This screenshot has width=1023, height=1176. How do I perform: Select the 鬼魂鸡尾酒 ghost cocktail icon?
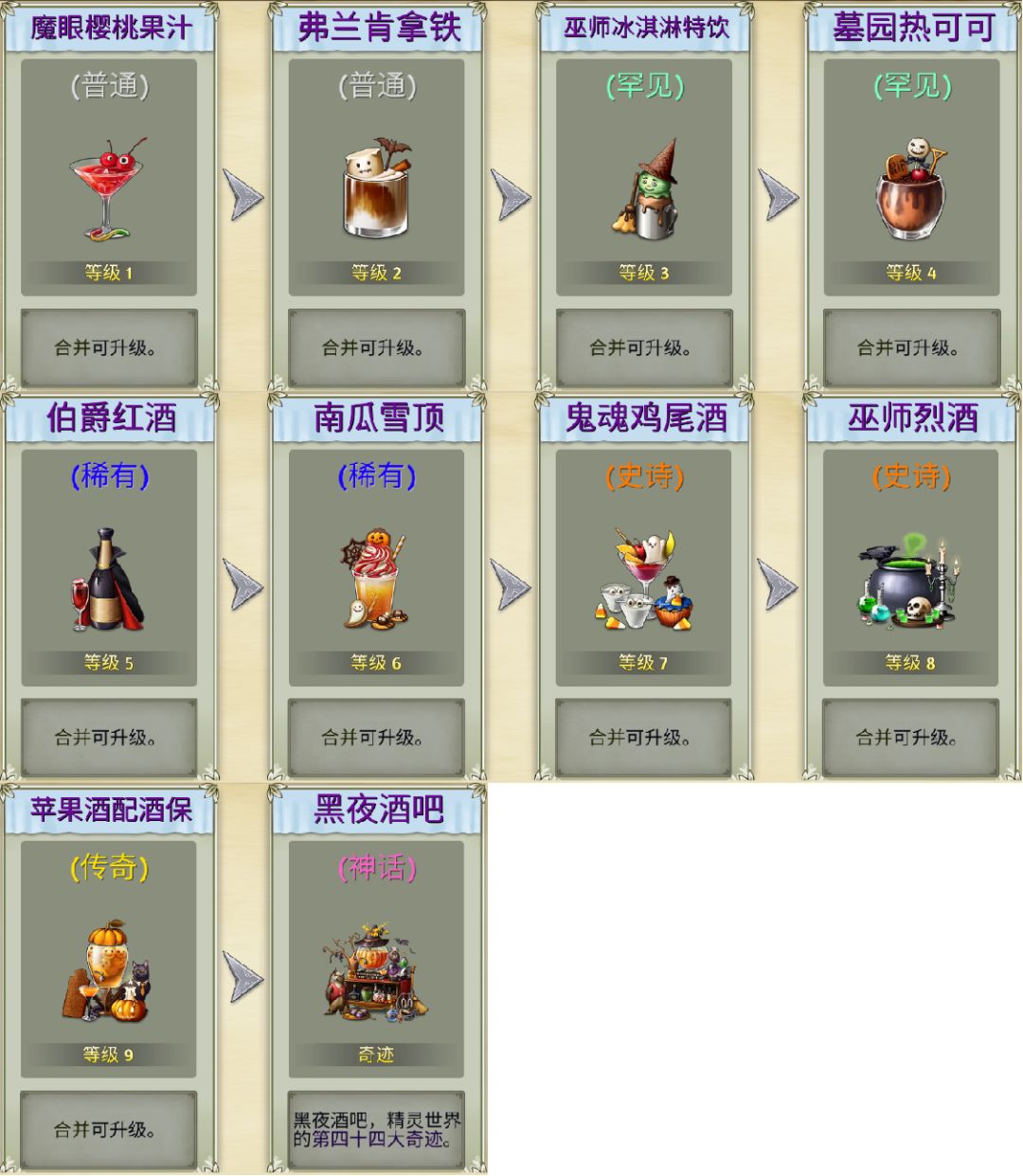(x=642, y=578)
